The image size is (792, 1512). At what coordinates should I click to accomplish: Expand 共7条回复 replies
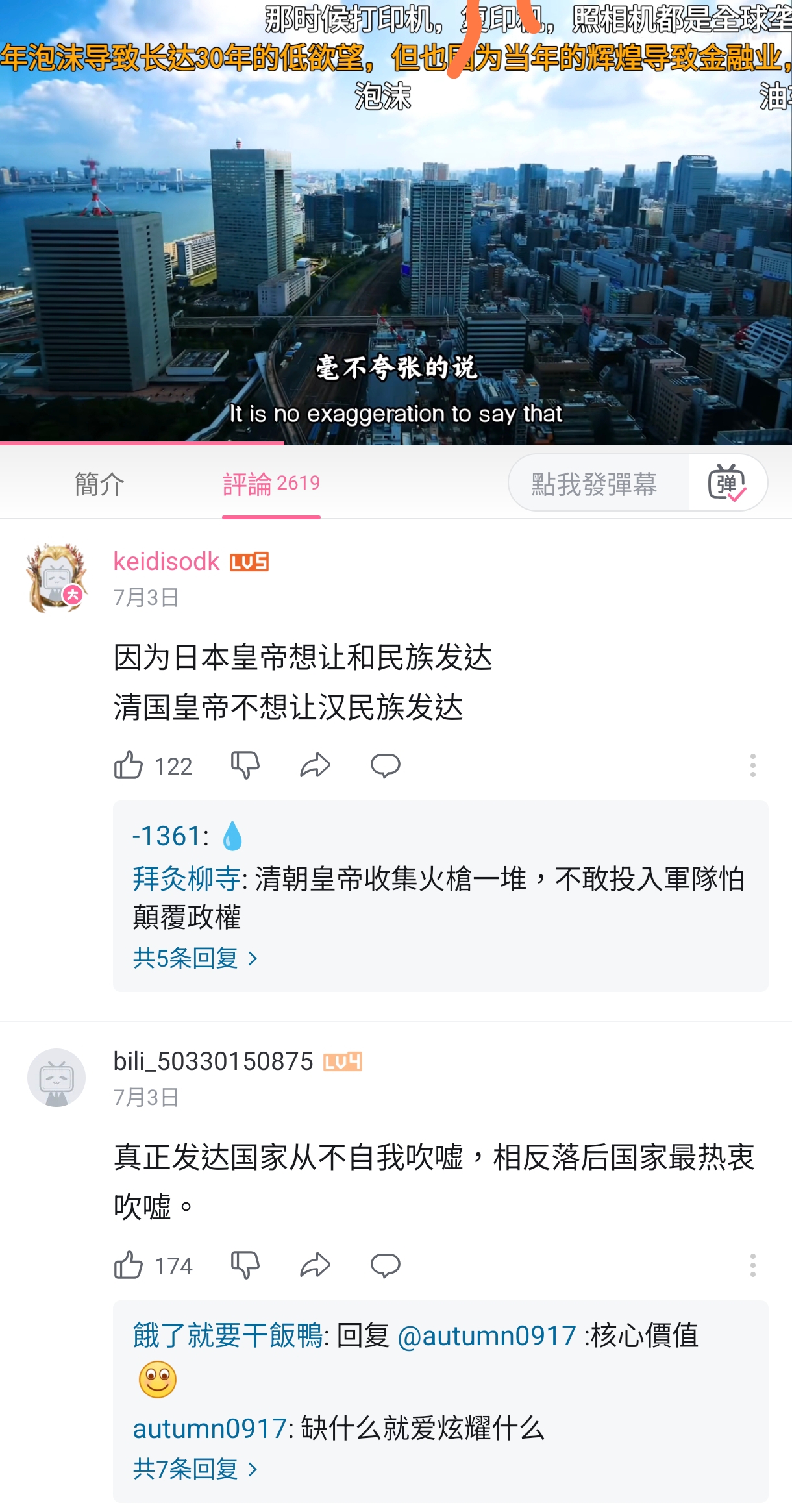[195, 1469]
